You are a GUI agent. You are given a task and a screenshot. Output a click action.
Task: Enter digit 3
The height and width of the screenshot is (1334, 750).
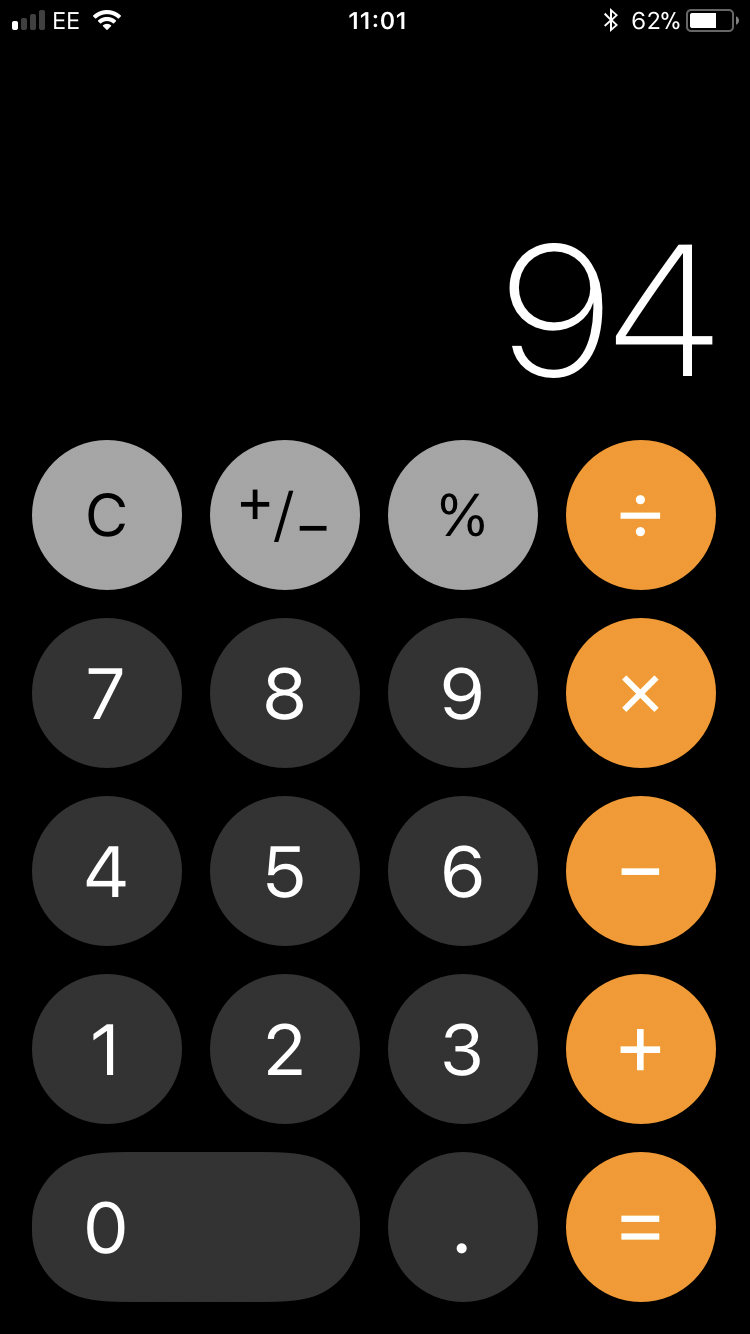pos(463,1049)
